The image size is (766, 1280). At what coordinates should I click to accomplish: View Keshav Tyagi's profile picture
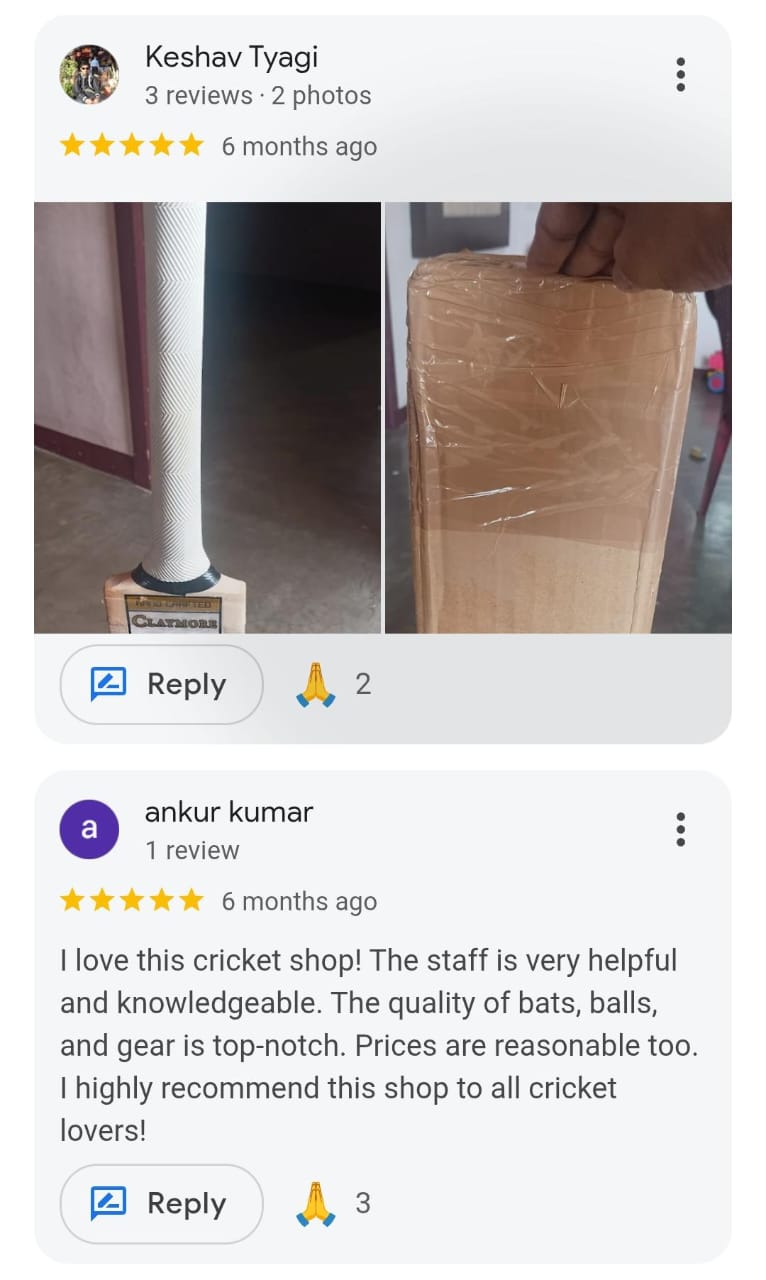click(89, 75)
